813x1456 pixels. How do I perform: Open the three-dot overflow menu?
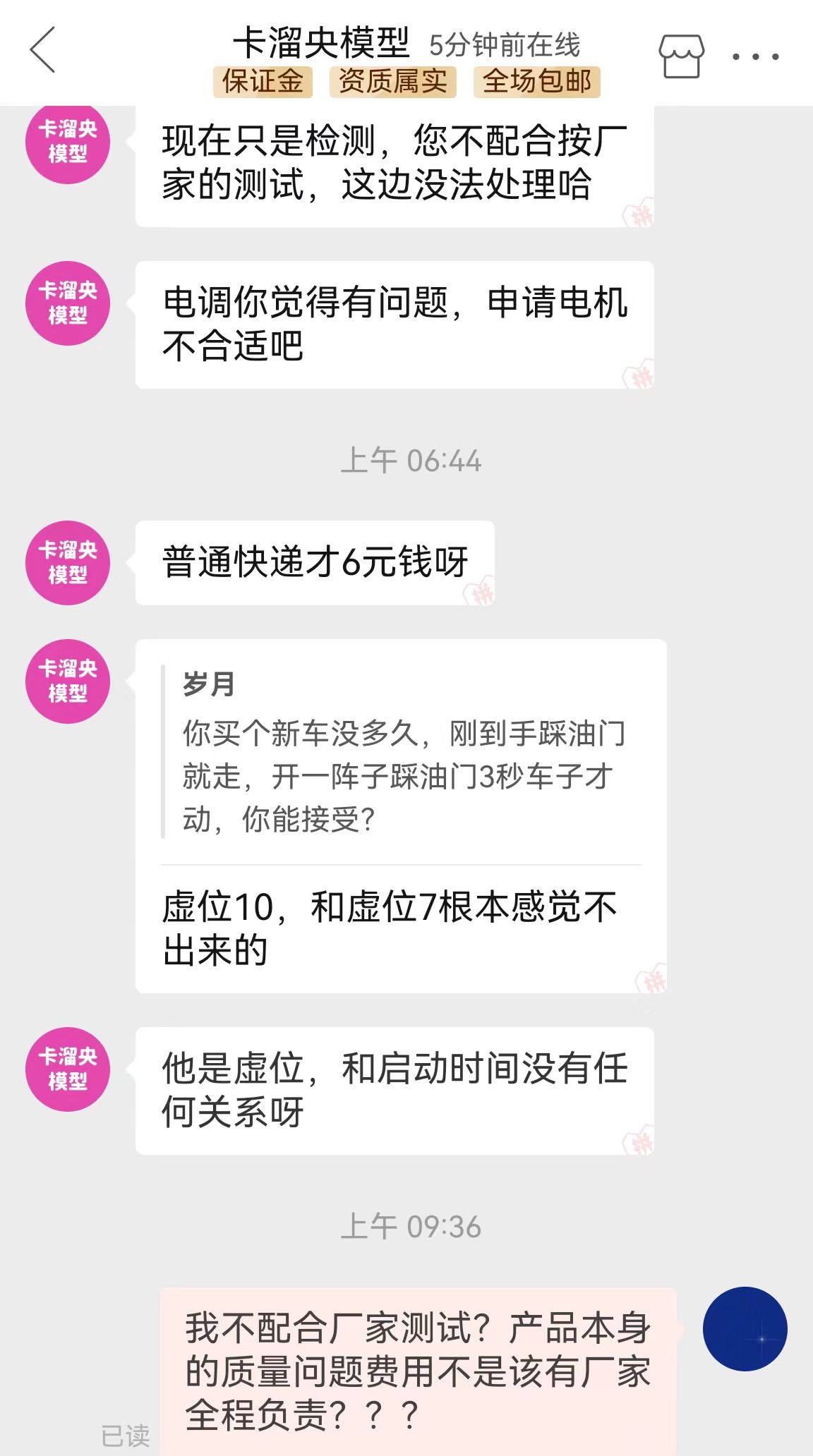[756, 56]
